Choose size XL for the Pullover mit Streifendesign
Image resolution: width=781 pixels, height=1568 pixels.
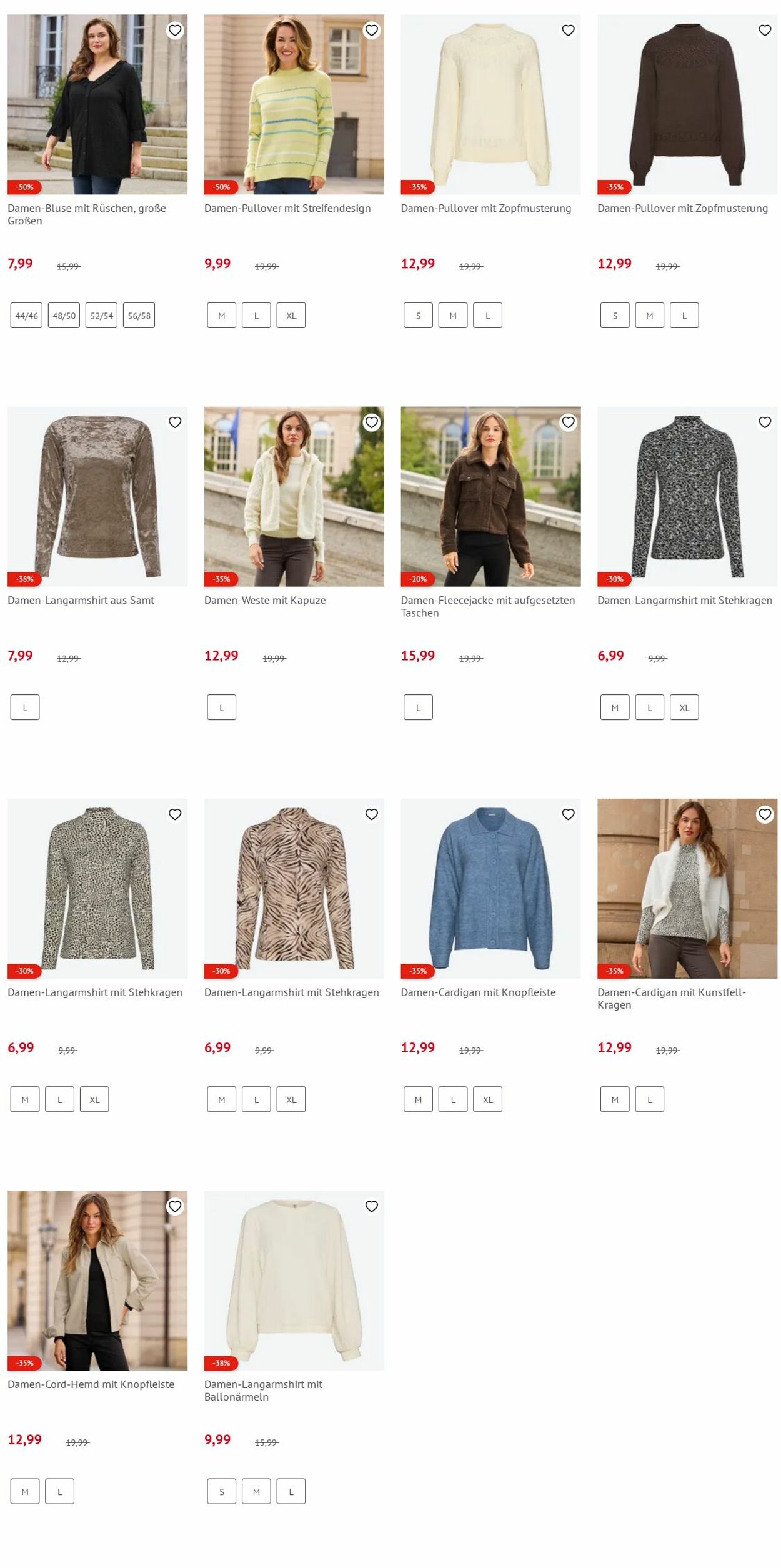[291, 316]
